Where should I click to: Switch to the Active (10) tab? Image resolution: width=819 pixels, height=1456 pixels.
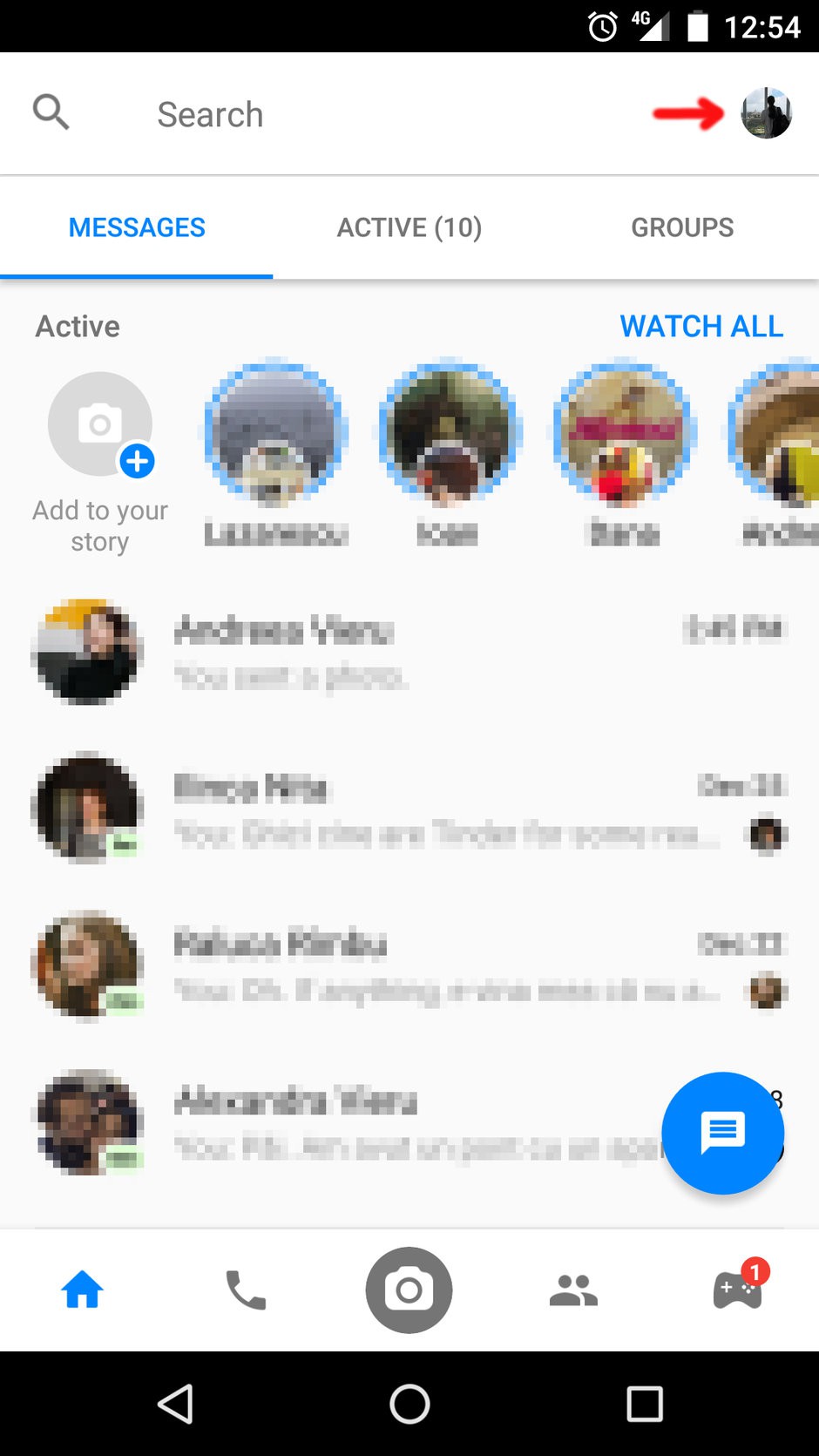409,227
